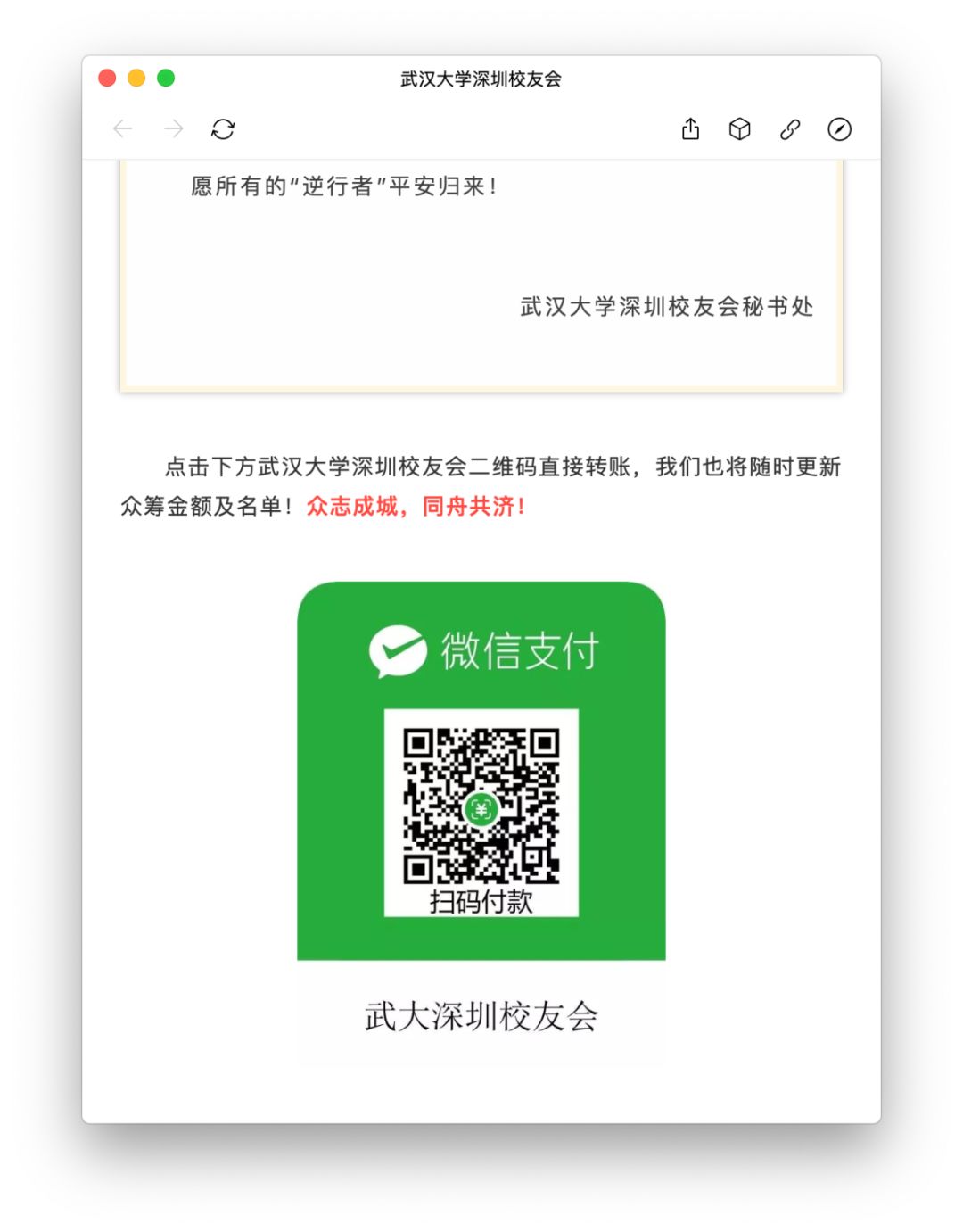Viewport: 963px width, 1232px height.
Task: Maximize the window with green button
Action: pos(166,79)
